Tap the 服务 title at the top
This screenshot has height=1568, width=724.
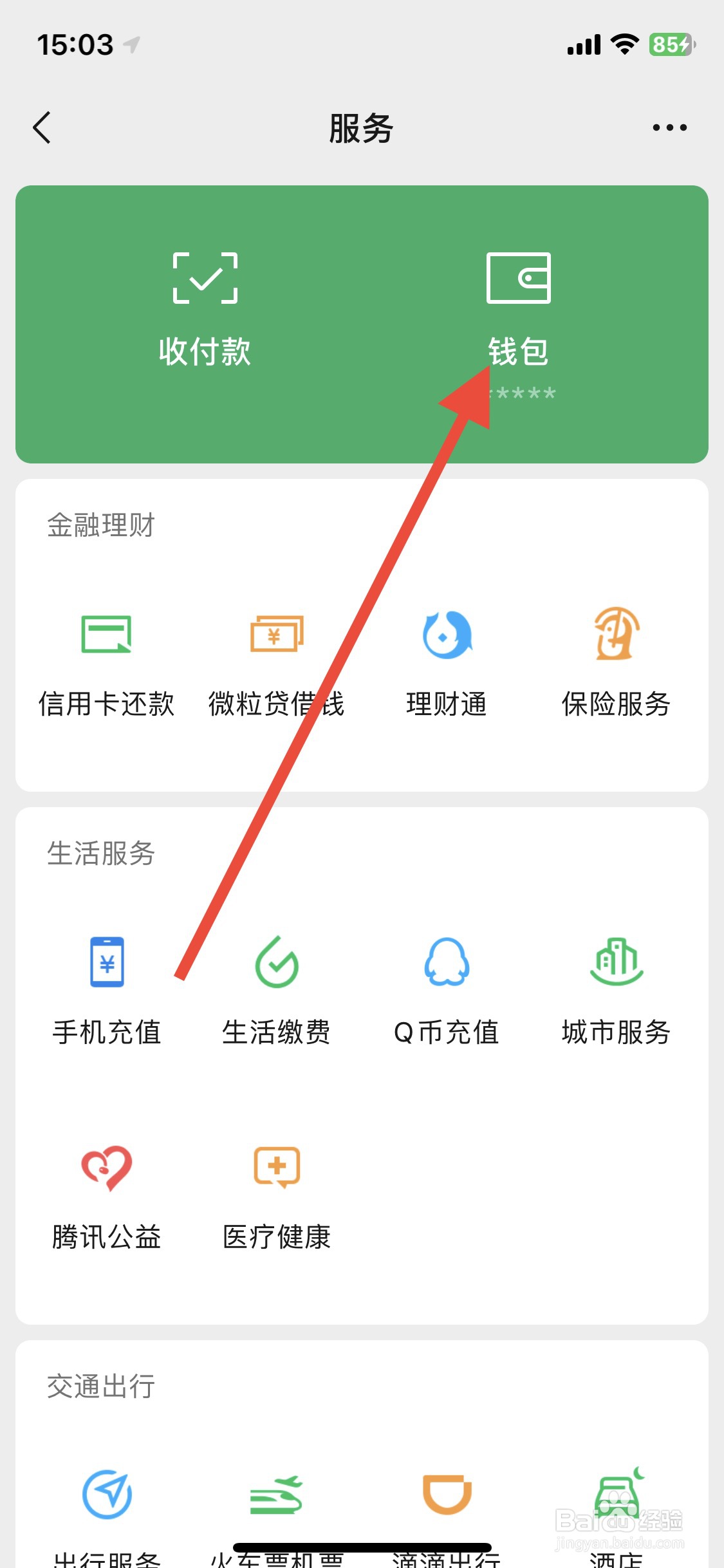[x=362, y=127]
